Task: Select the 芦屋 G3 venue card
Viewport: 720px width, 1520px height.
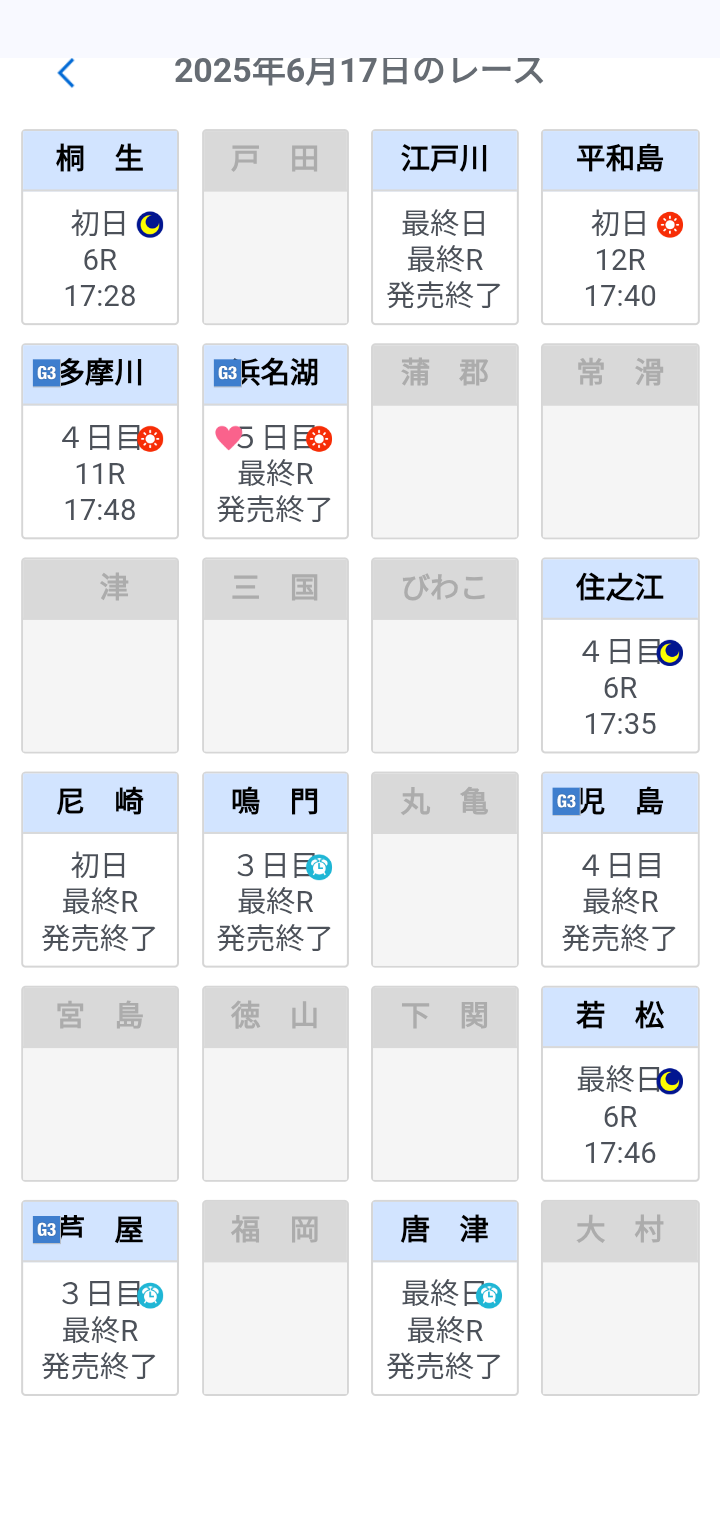Action: [100, 1297]
